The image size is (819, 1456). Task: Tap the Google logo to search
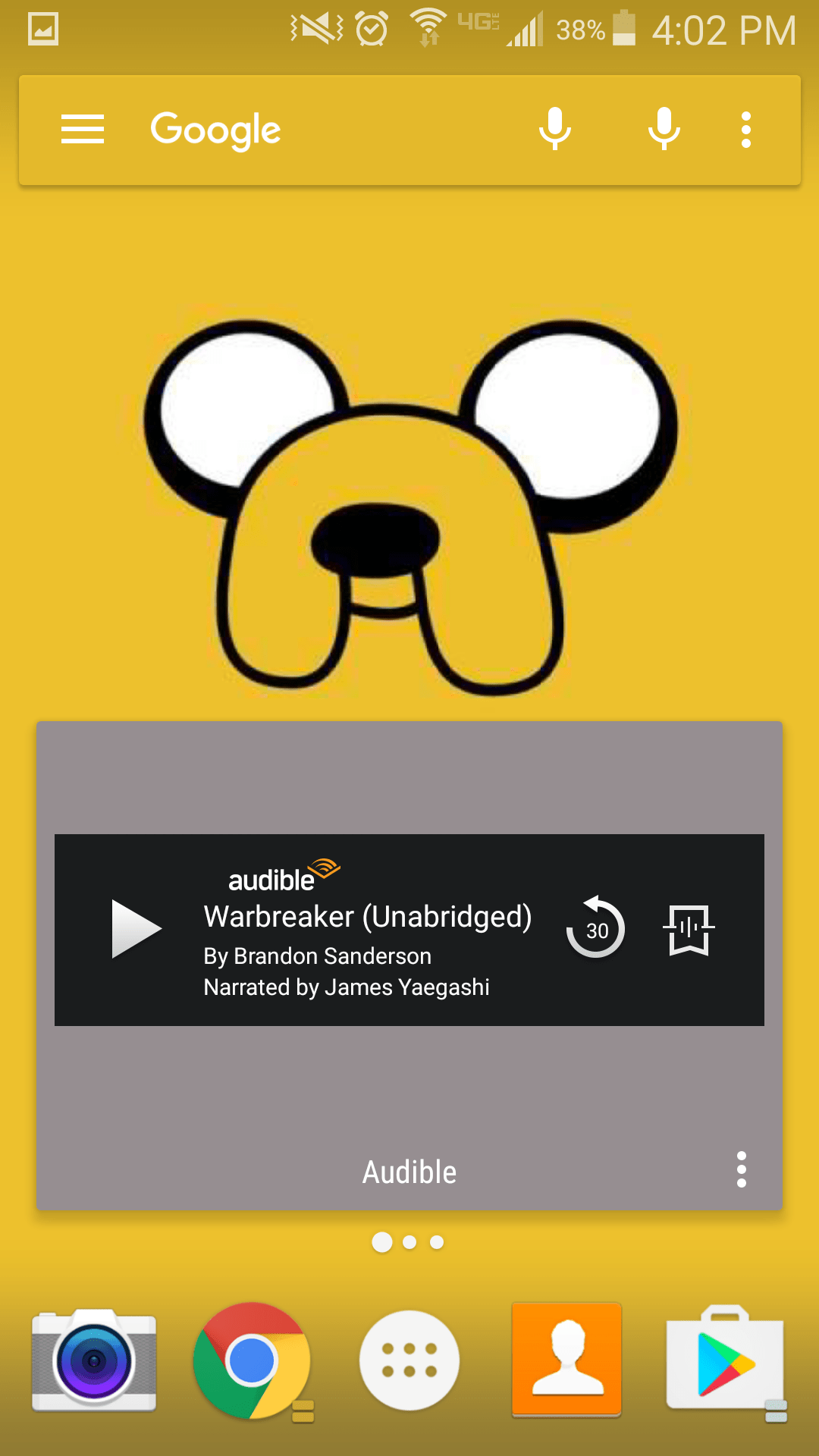pos(216,130)
